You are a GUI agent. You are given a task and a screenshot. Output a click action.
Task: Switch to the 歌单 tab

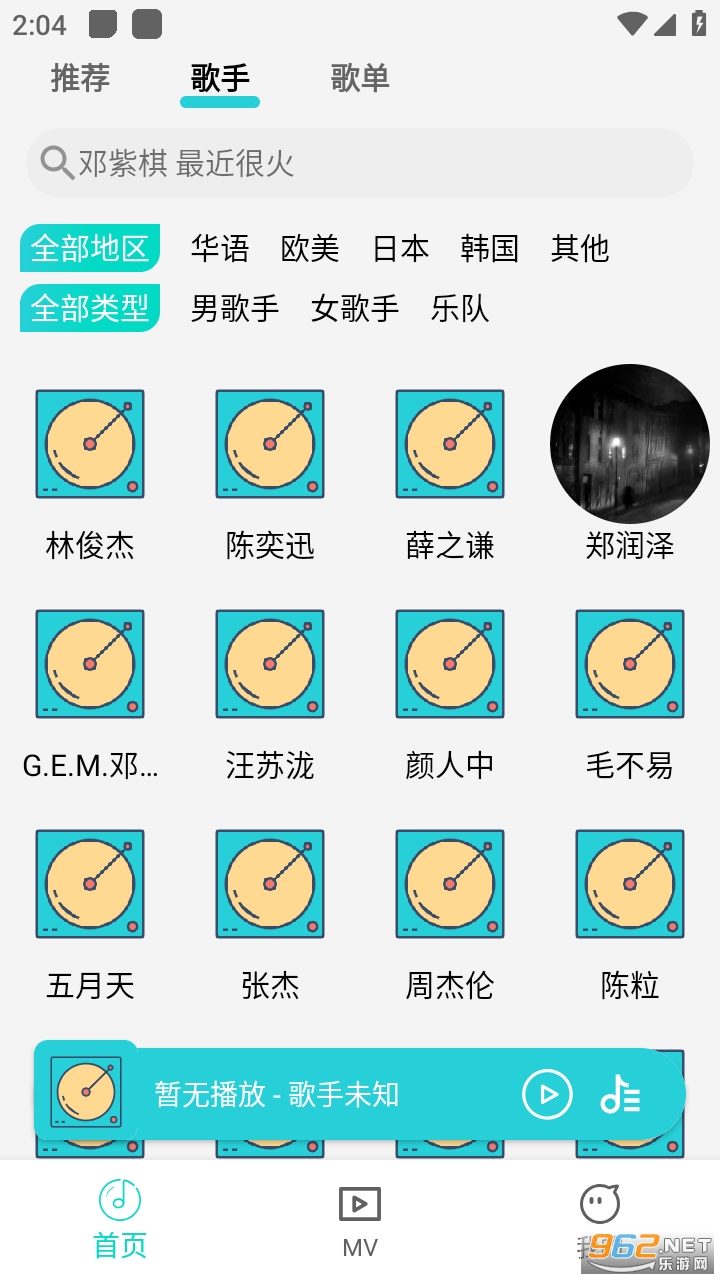point(360,78)
